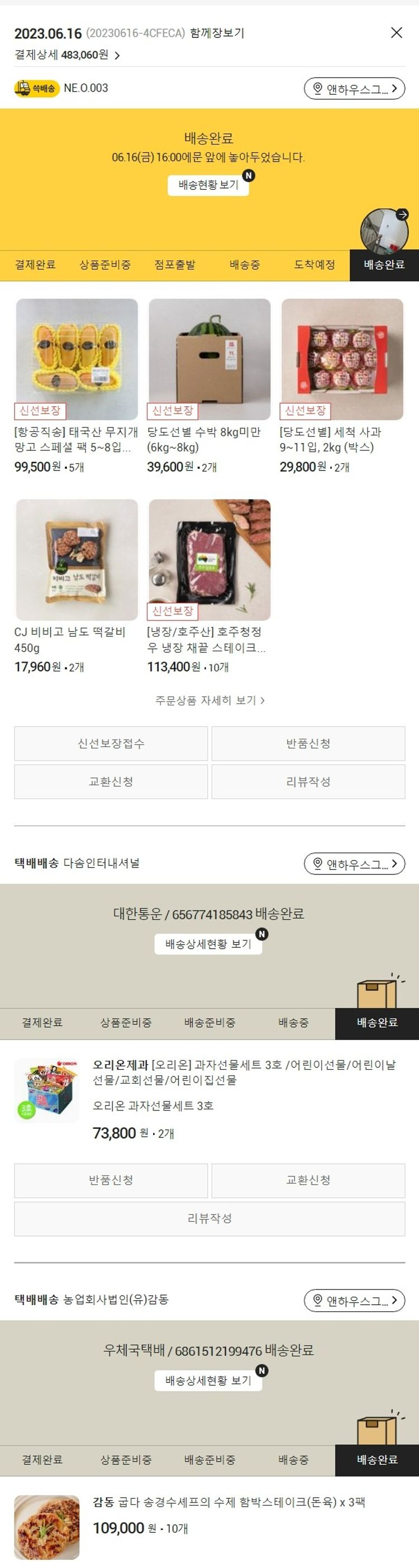Request return for 오리온 과자선물세트

tap(111, 1180)
